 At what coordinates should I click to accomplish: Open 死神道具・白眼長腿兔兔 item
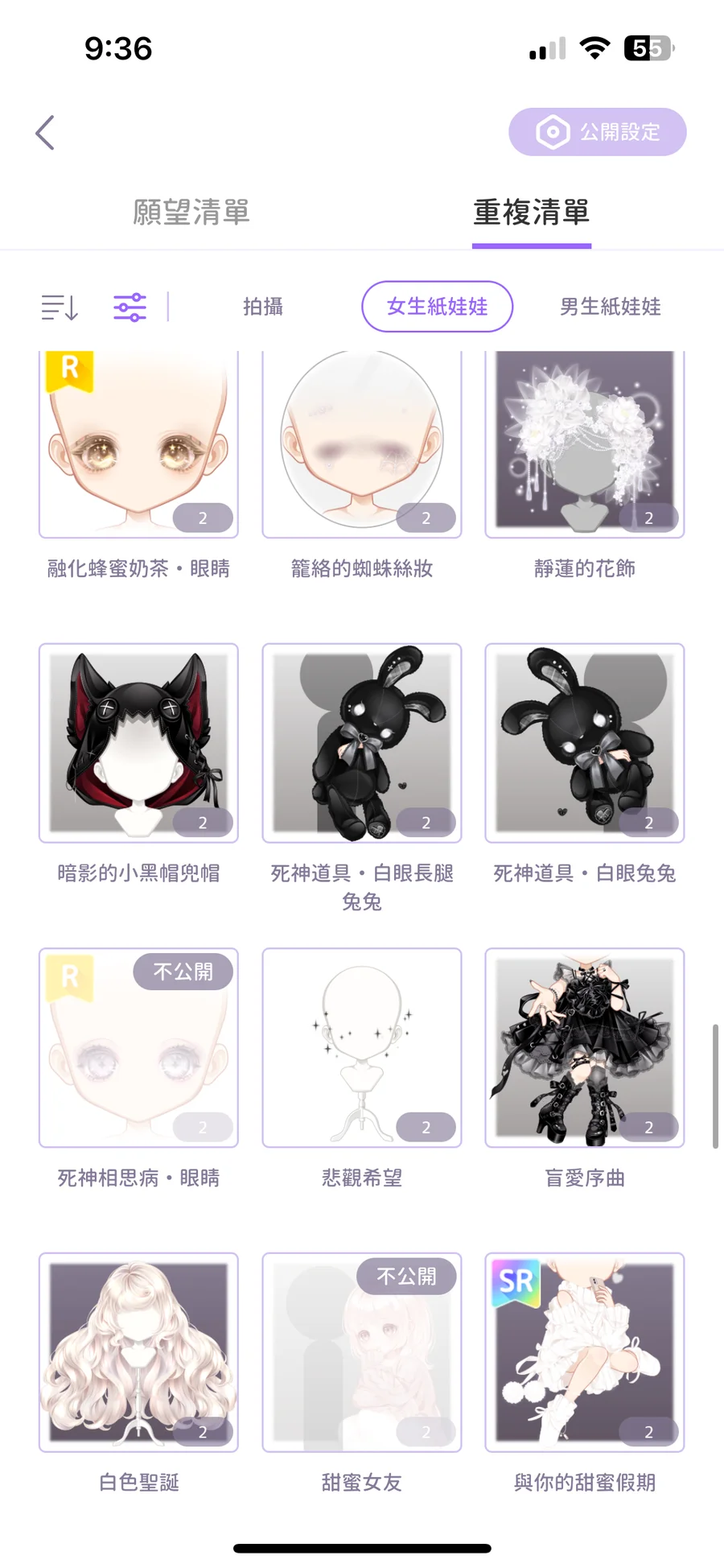[361, 742]
